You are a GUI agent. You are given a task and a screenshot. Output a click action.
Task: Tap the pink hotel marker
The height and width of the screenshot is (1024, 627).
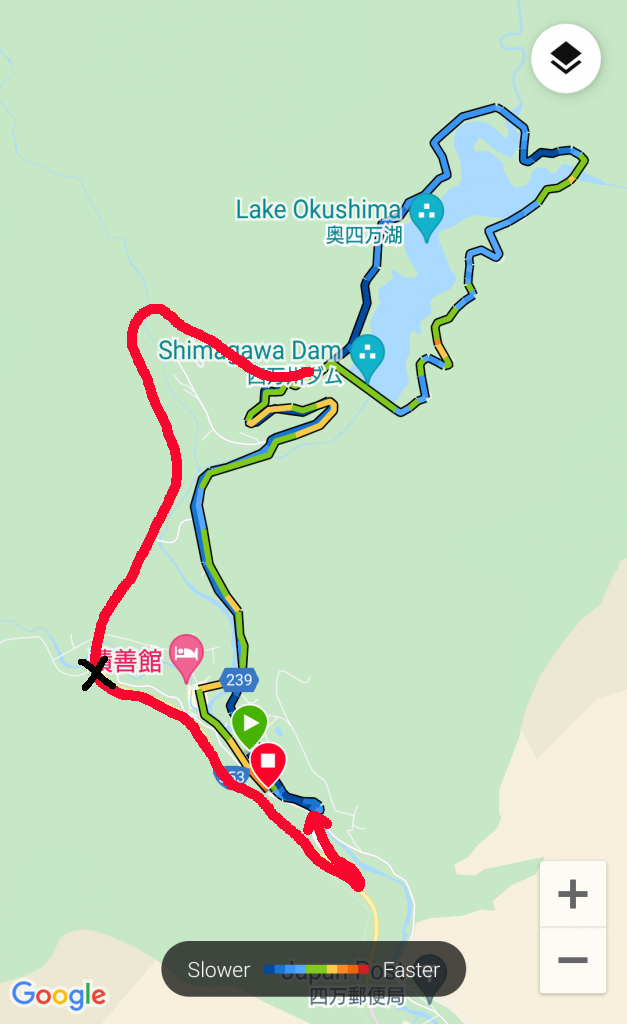click(186, 654)
